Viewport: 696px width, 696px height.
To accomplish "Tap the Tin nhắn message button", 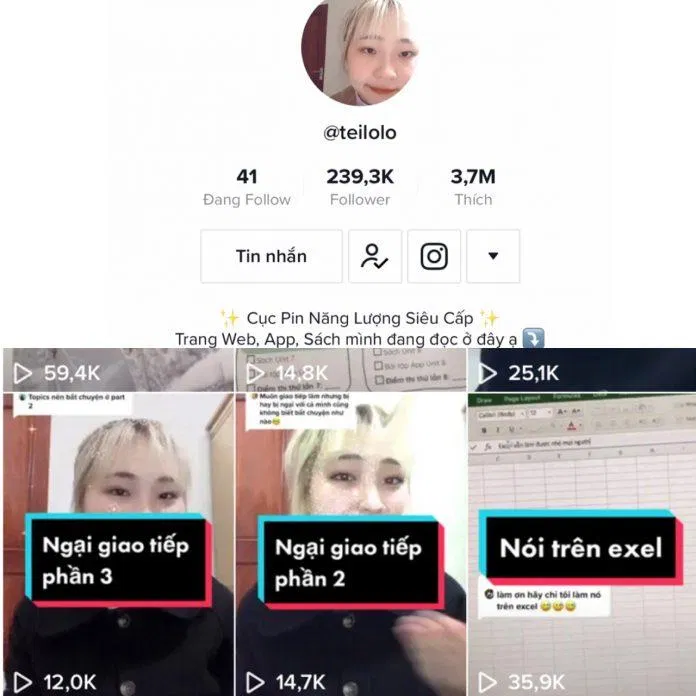I will point(271,256).
